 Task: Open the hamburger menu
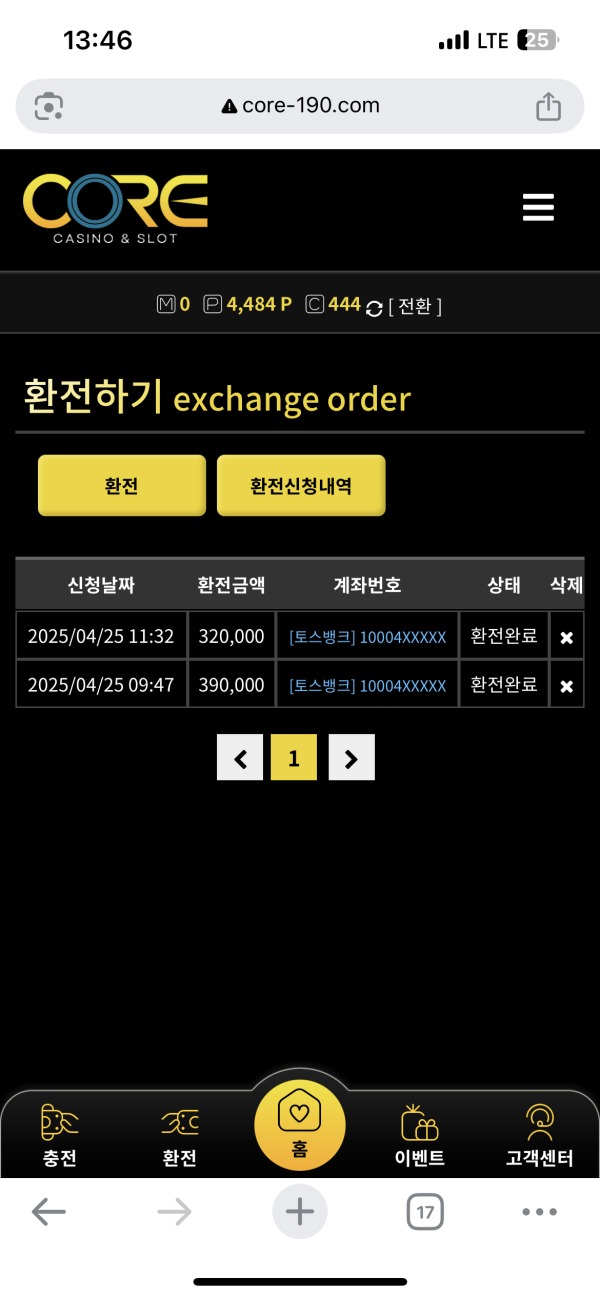tap(538, 207)
